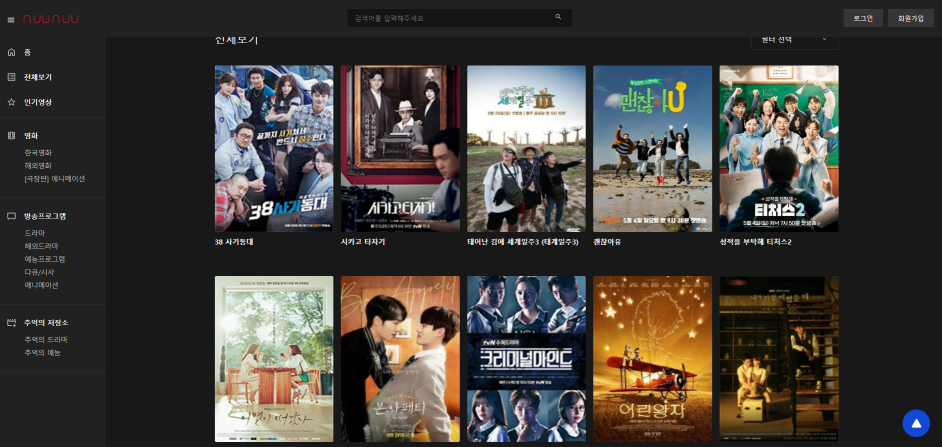This screenshot has height=447, width=942.
Task: Tap the search input field
Action: [450, 18]
